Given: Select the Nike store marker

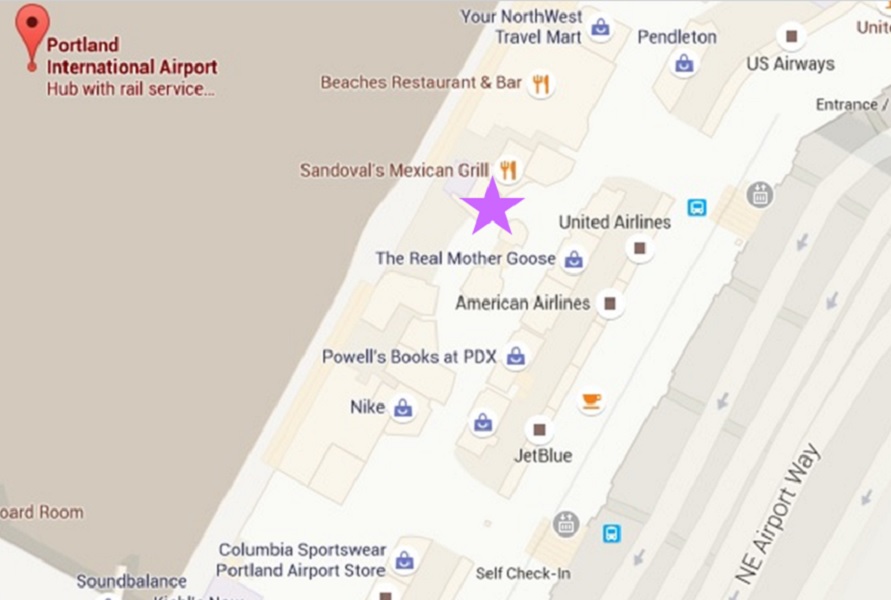Looking at the screenshot, I should (403, 408).
